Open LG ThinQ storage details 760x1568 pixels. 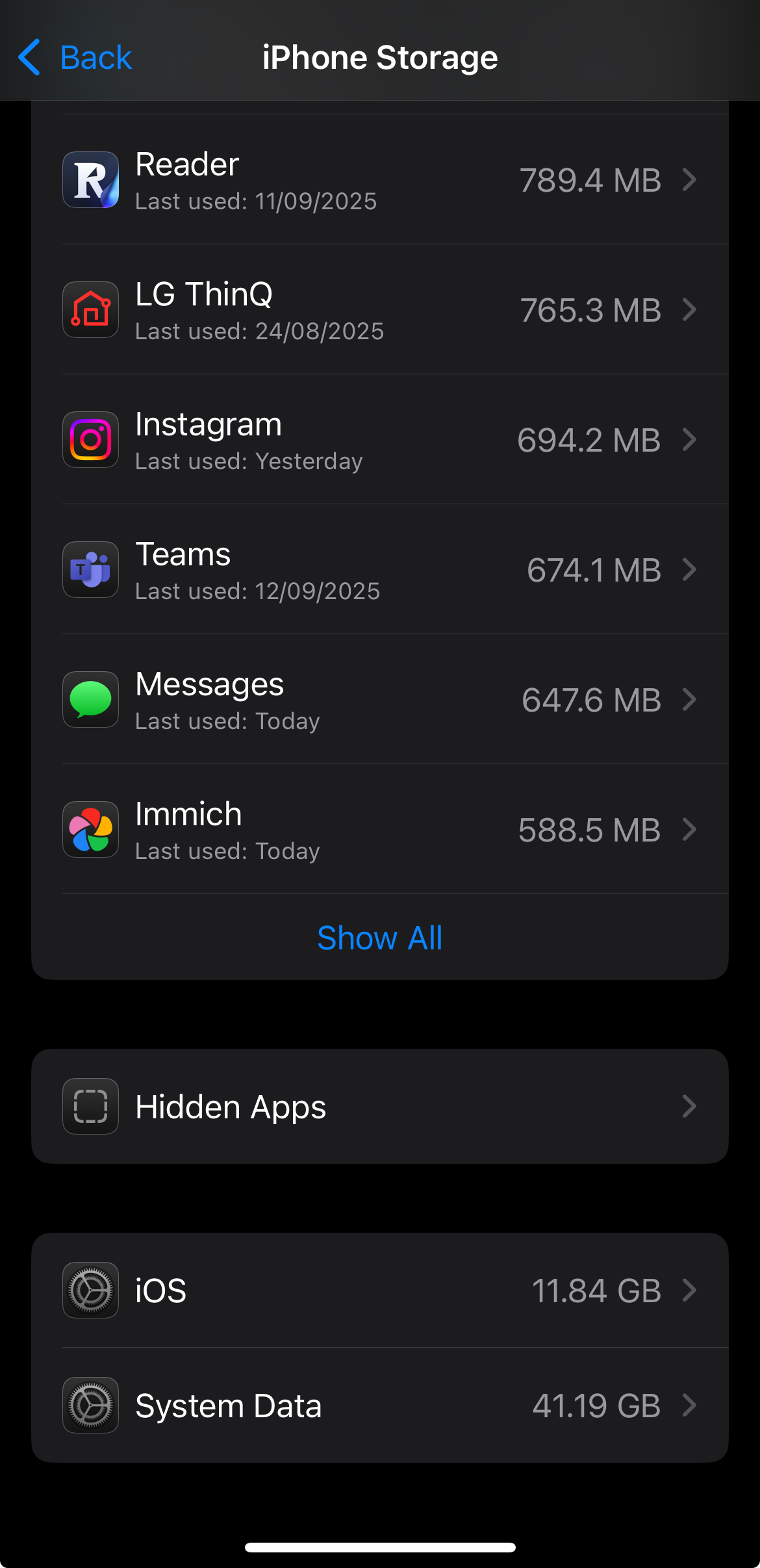pos(379,310)
